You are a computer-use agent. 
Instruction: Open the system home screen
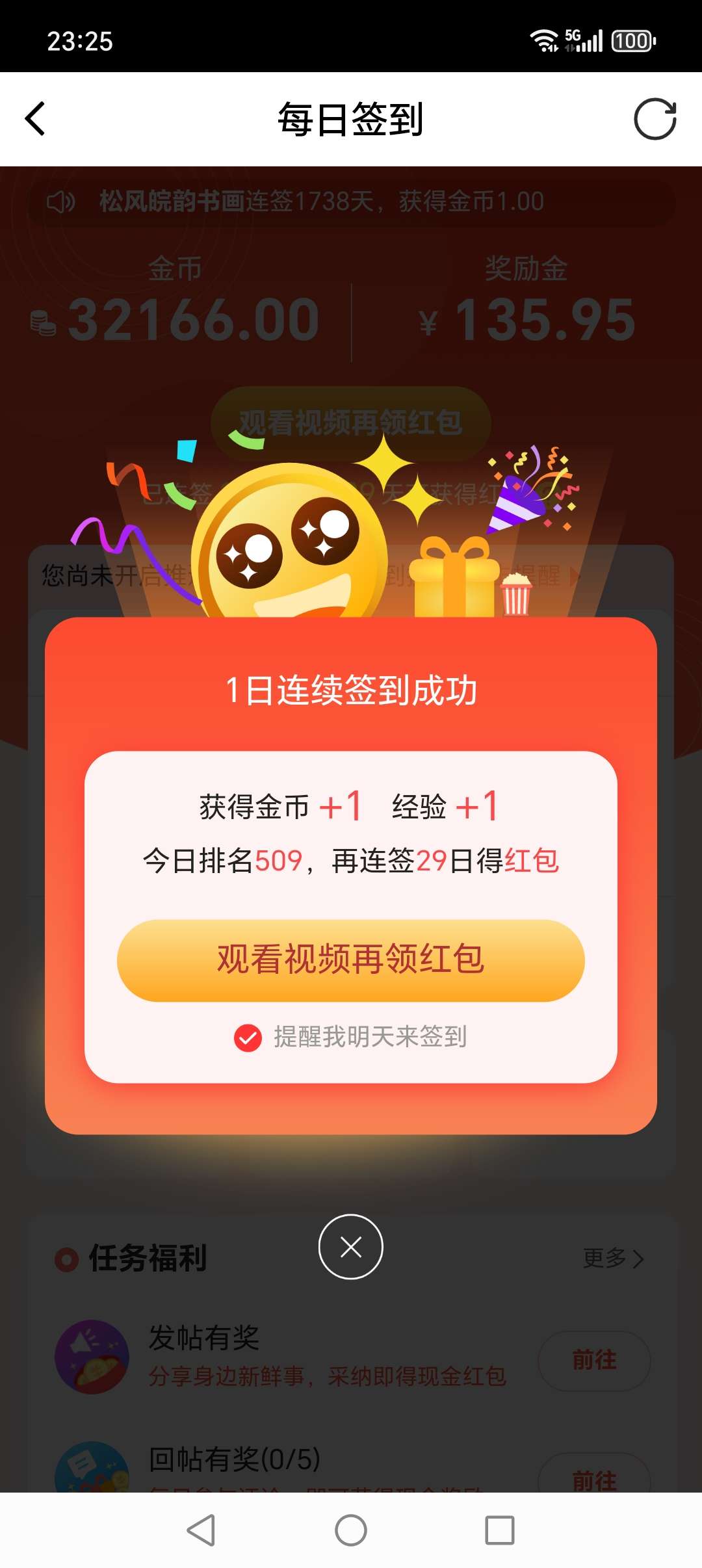(351, 1530)
